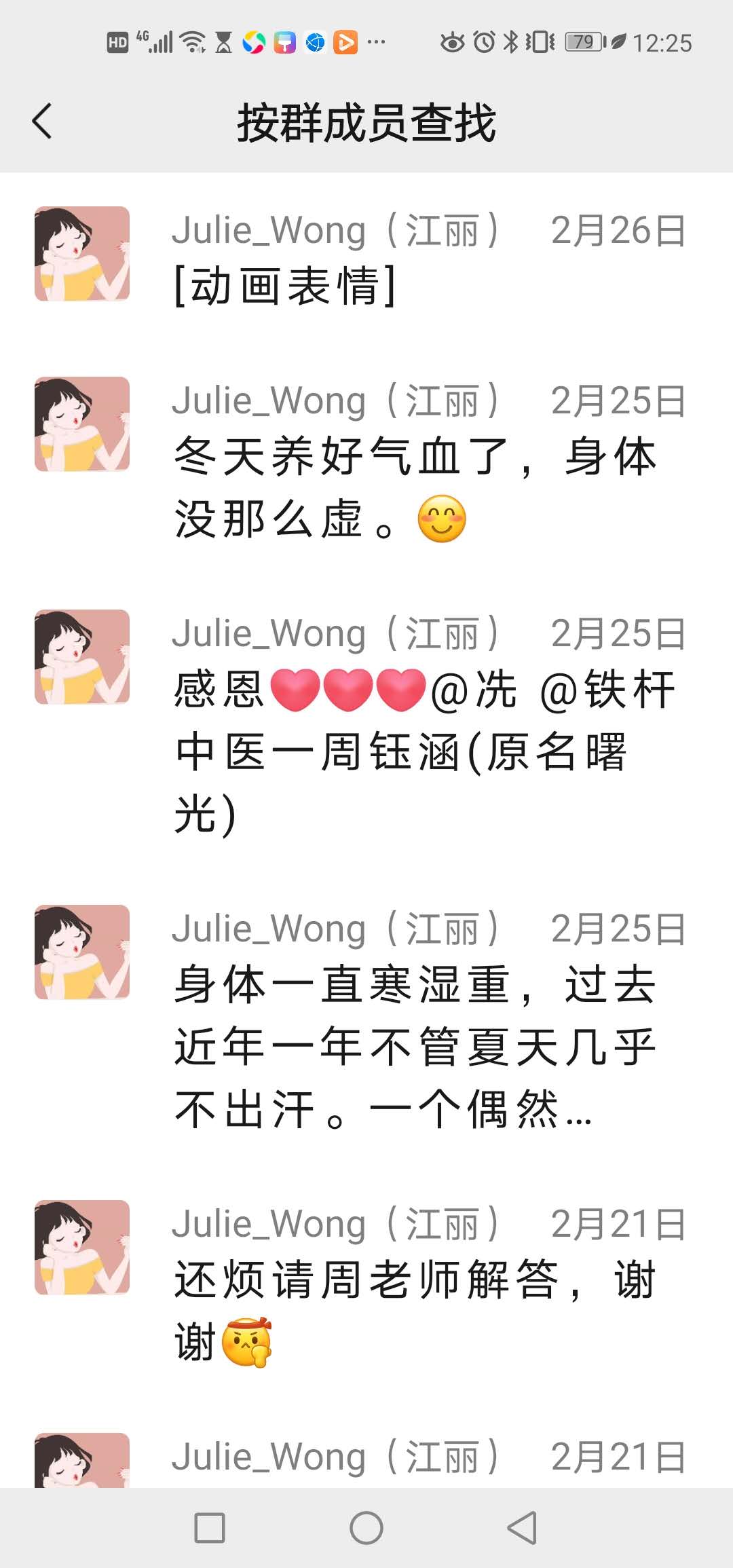Tap the system home button

click(366, 1529)
